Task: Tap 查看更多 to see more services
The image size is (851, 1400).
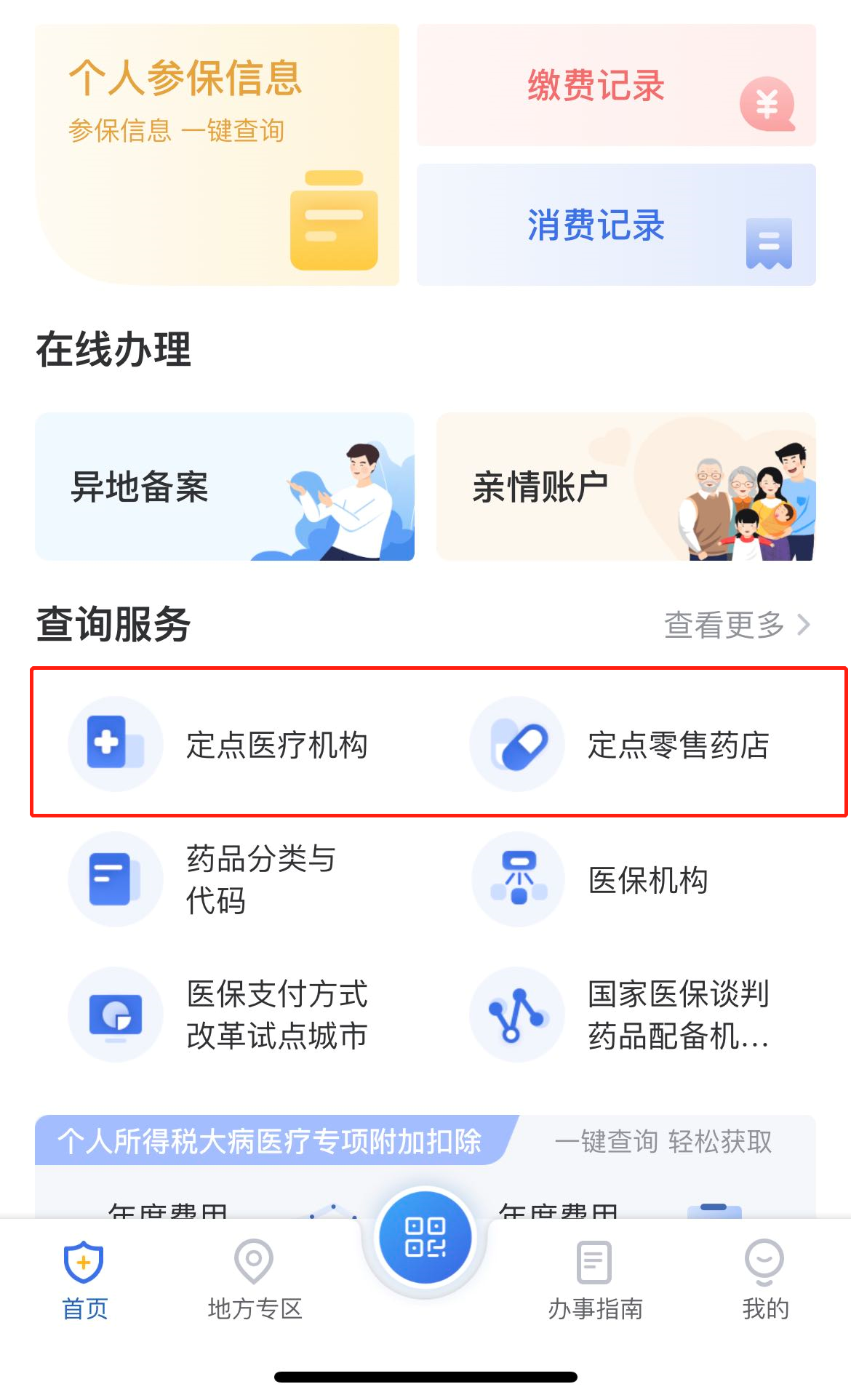Action: (736, 625)
